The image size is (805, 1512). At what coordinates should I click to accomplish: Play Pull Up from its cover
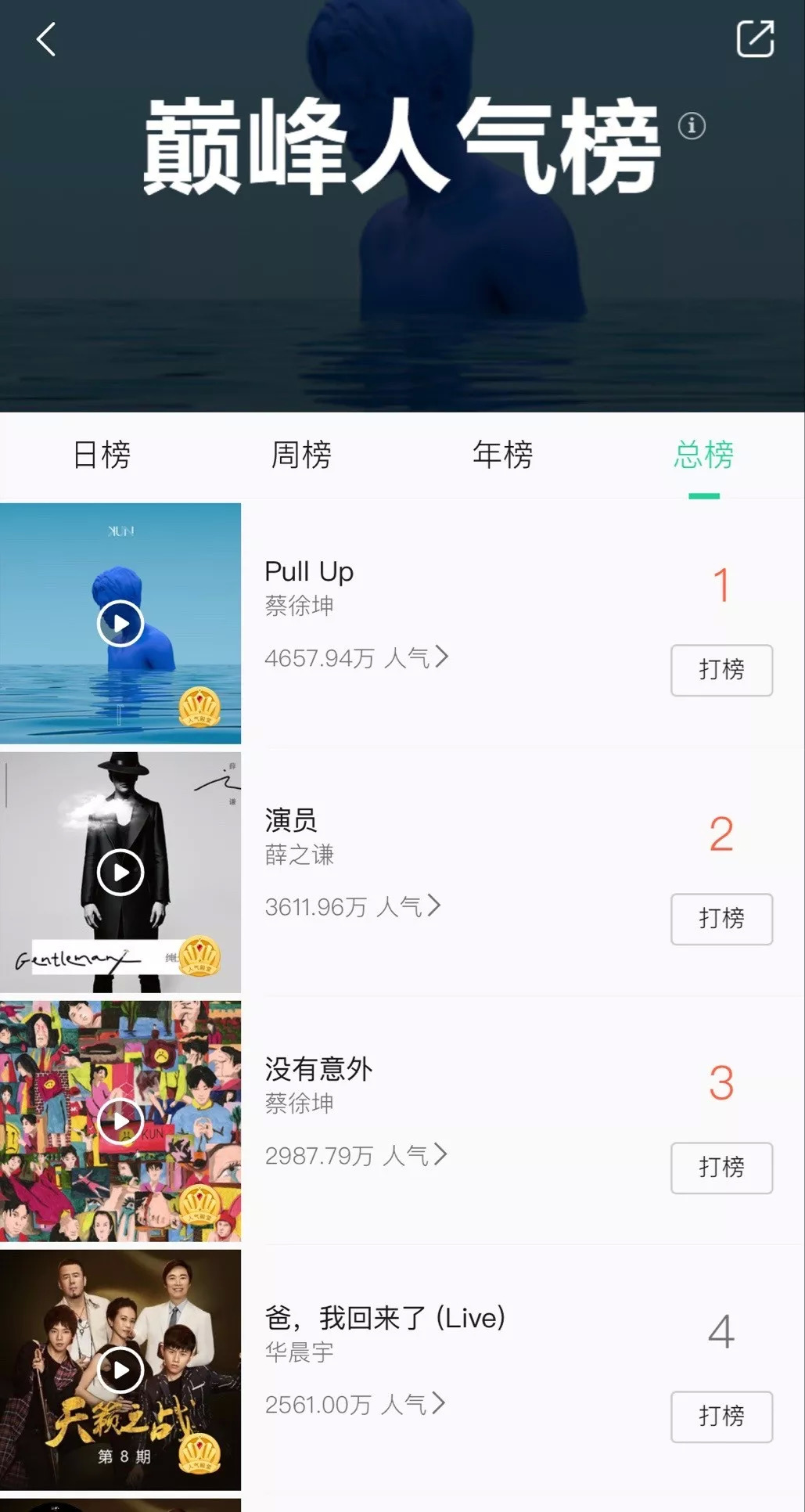point(120,624)
